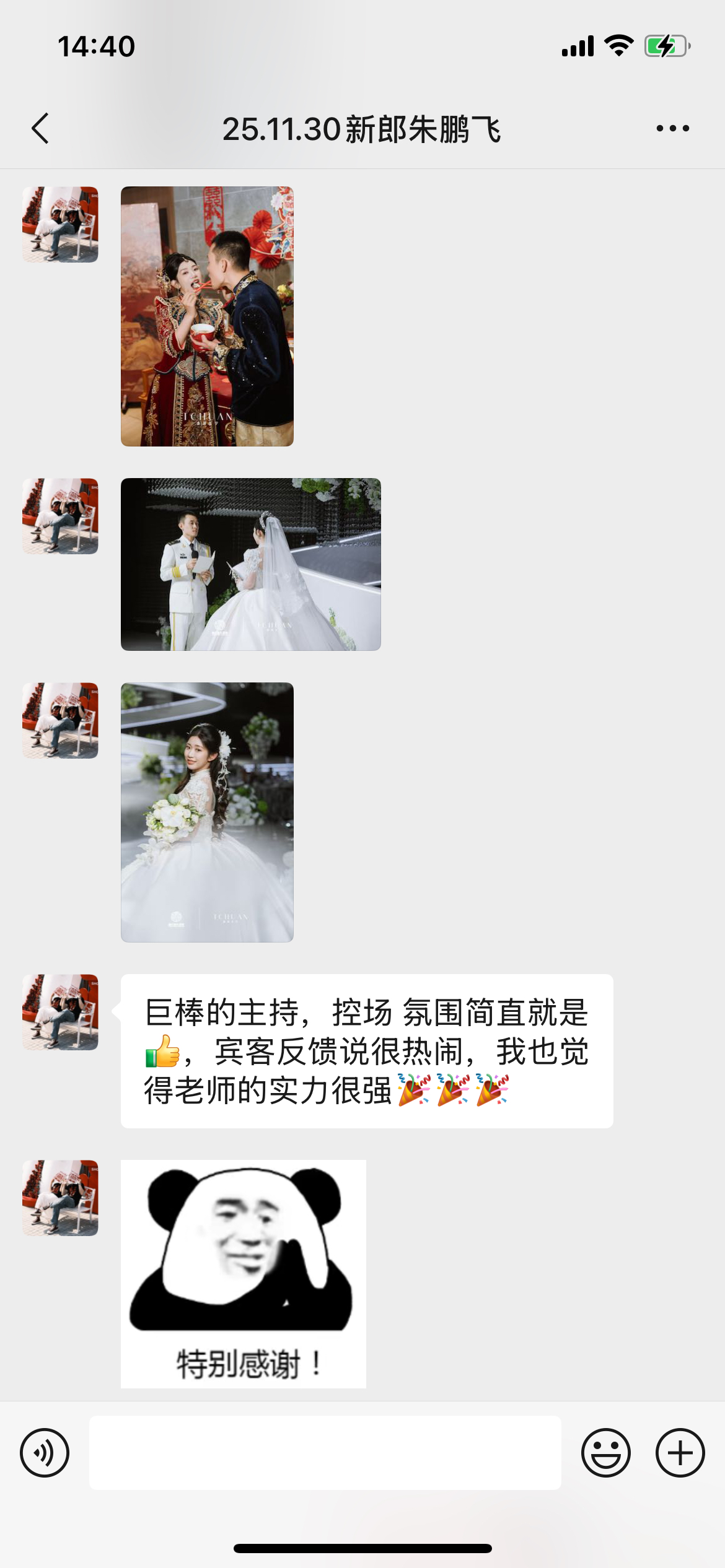Open the emoji picker
This screenshot has height=1568, width=725.
[x=605, y=1453]
